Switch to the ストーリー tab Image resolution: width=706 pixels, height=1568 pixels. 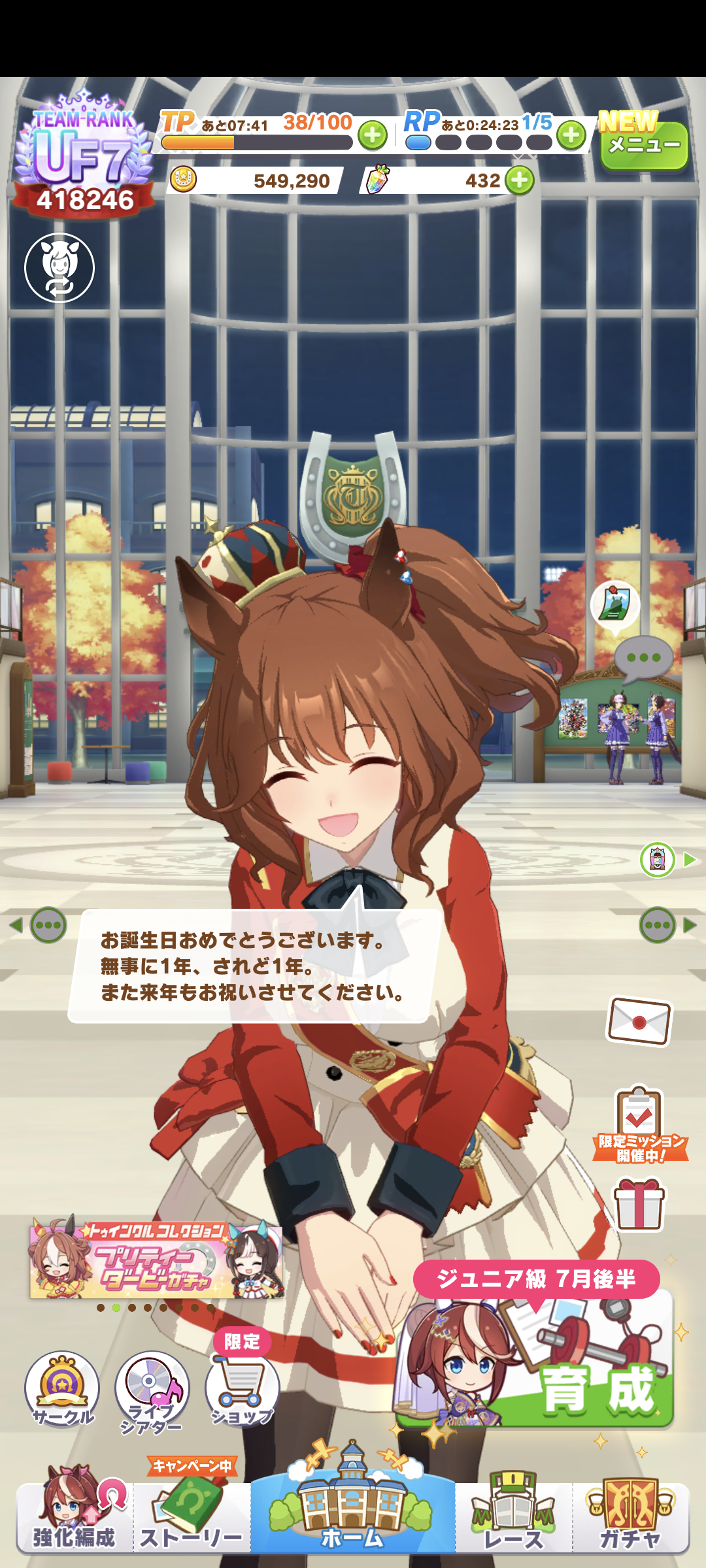point(192,1517)
